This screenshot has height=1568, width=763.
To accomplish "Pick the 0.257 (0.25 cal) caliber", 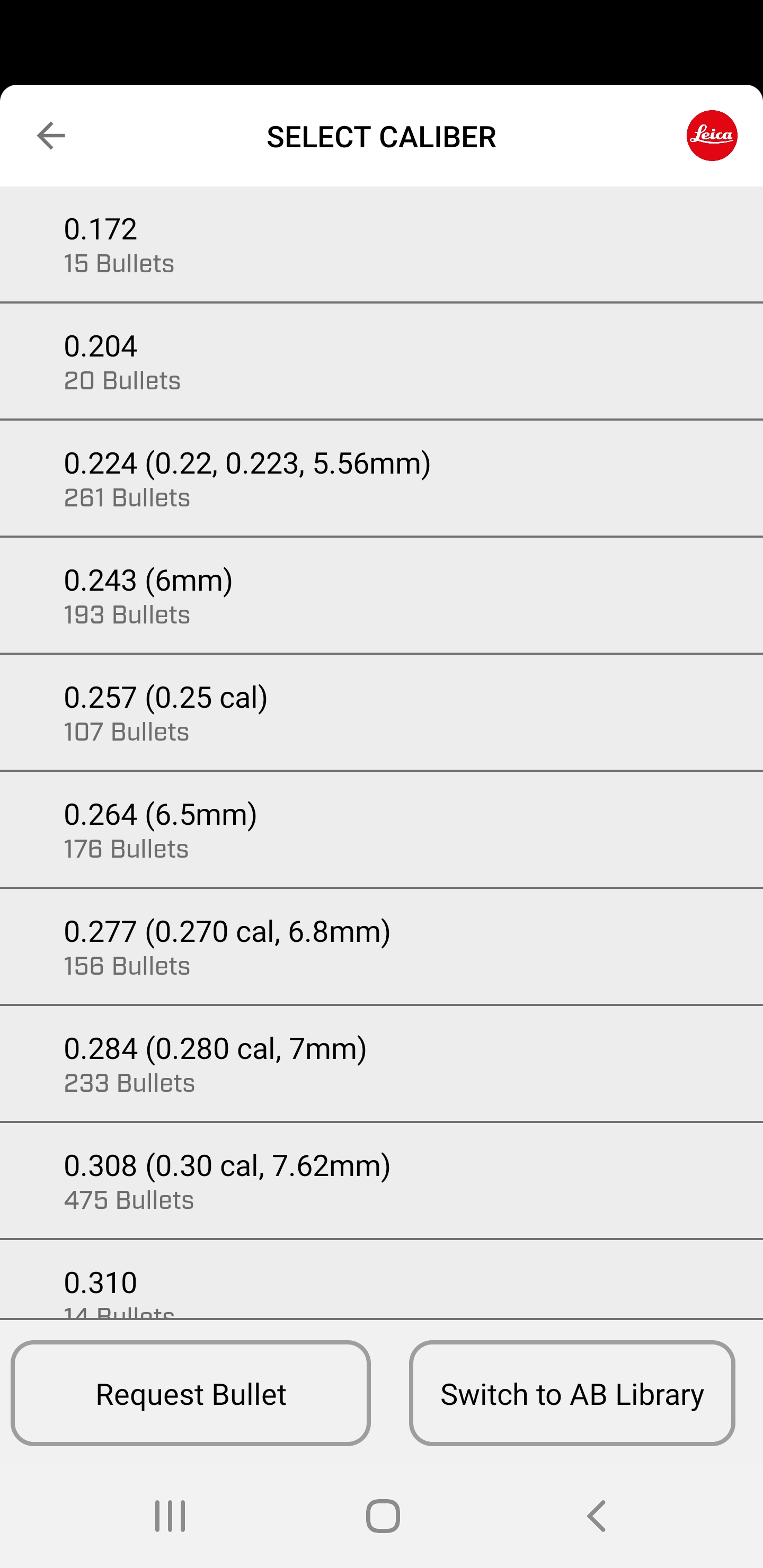I will click(x=381, y=713).
